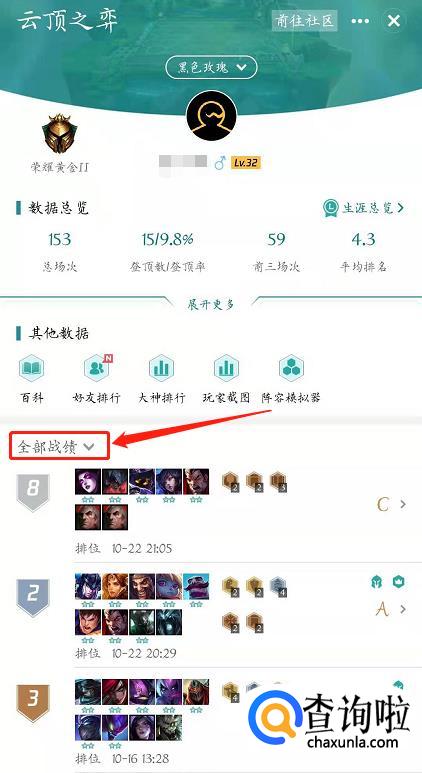Open the 百科 encyclopedia
Viewport: 422px width, 773px height.
32,379
